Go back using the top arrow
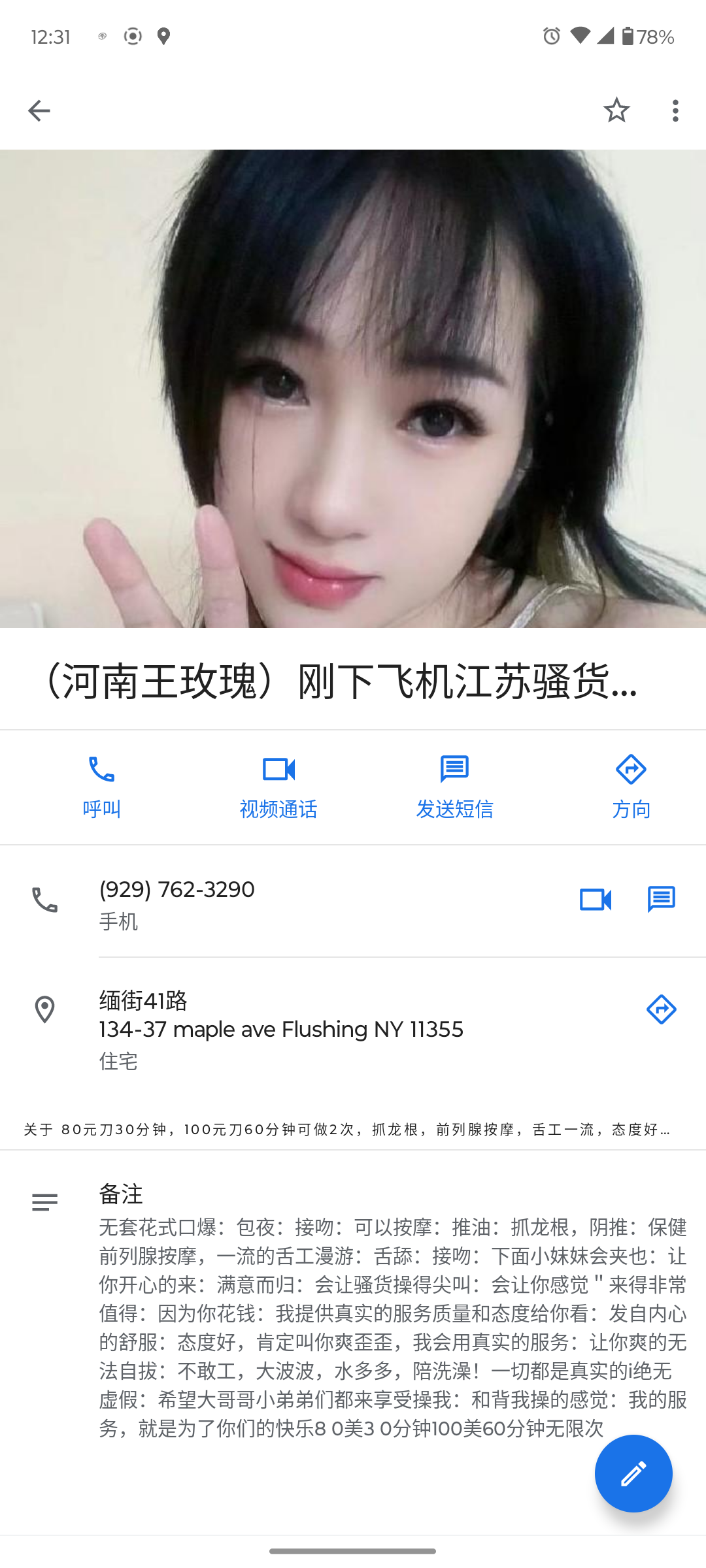This screenshot has width=706, height=1568. coord(39,110)
